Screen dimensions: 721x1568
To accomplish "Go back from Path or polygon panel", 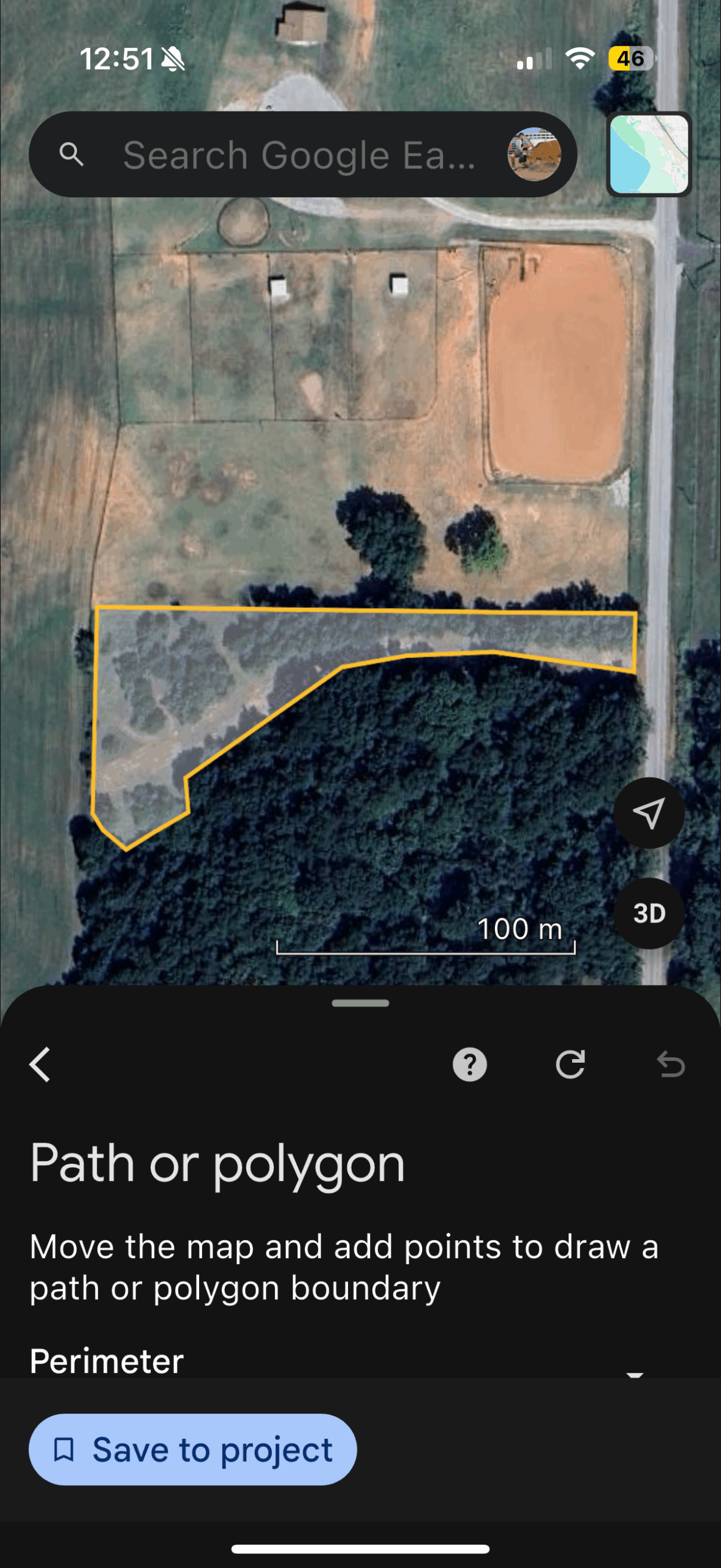I will coord(40,1065).
